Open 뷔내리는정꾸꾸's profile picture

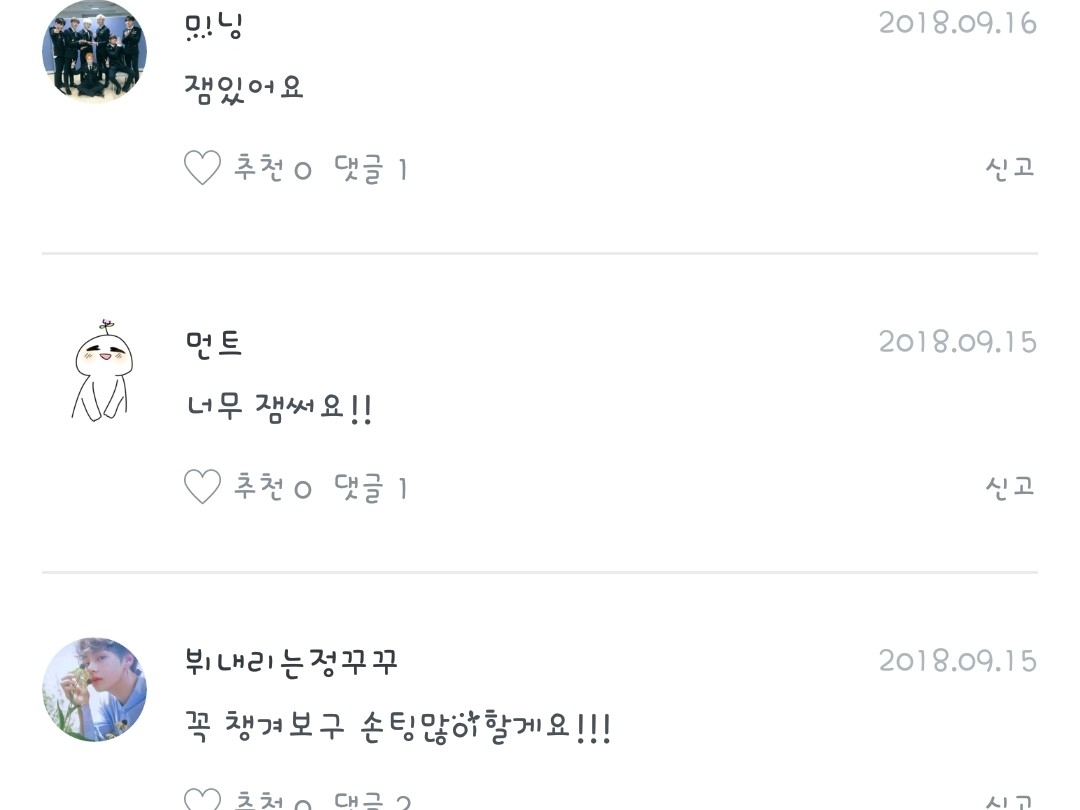[95, 689]
